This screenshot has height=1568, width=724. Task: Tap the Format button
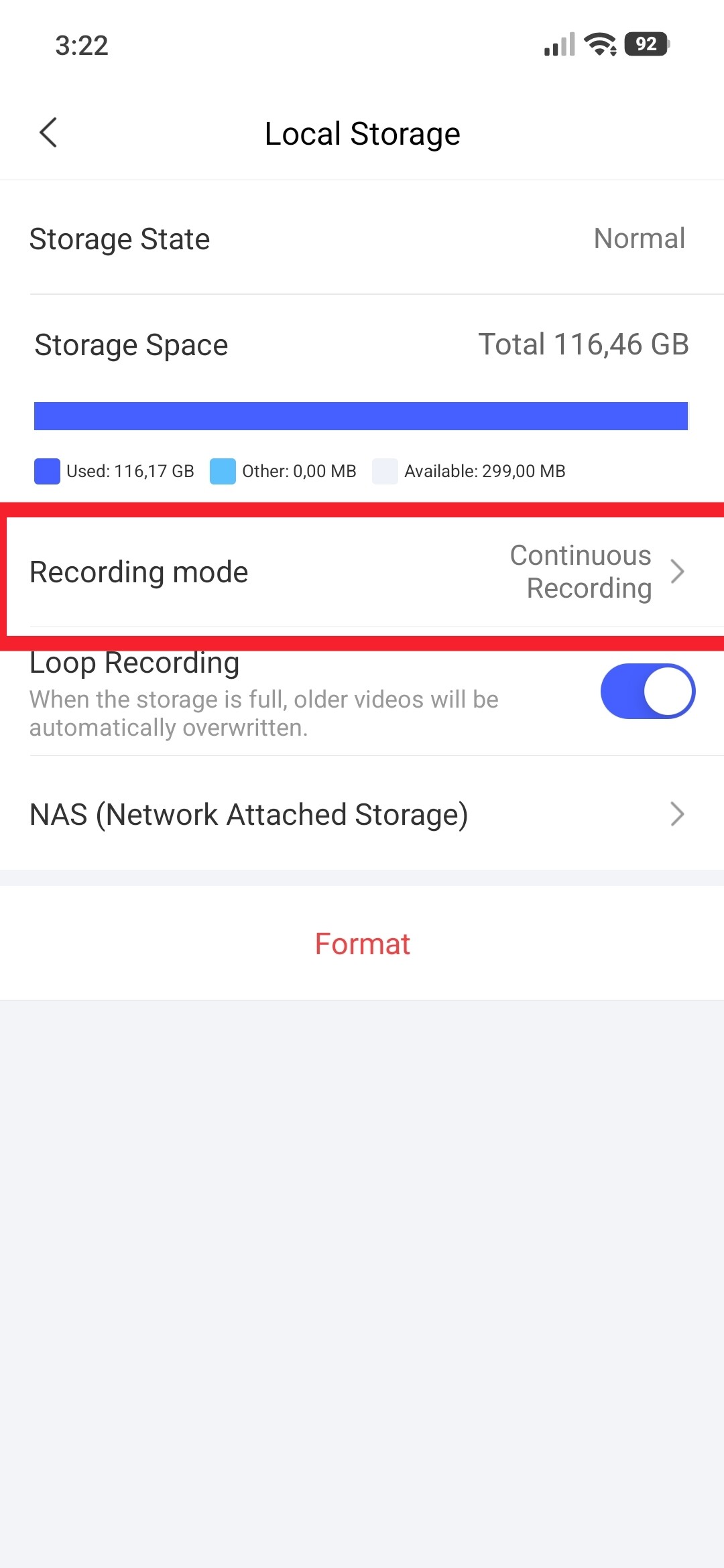pyautogui.click(x=362, y=943)
